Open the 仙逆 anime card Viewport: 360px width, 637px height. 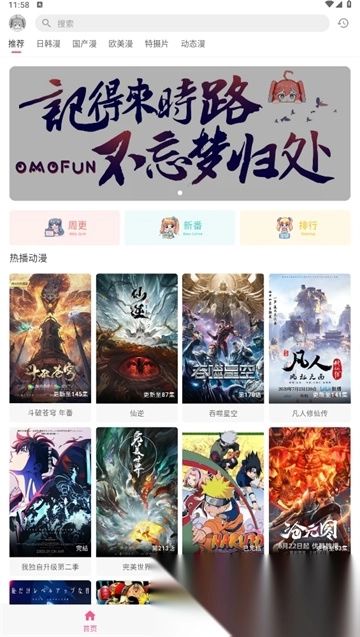(x=137, y=347)
